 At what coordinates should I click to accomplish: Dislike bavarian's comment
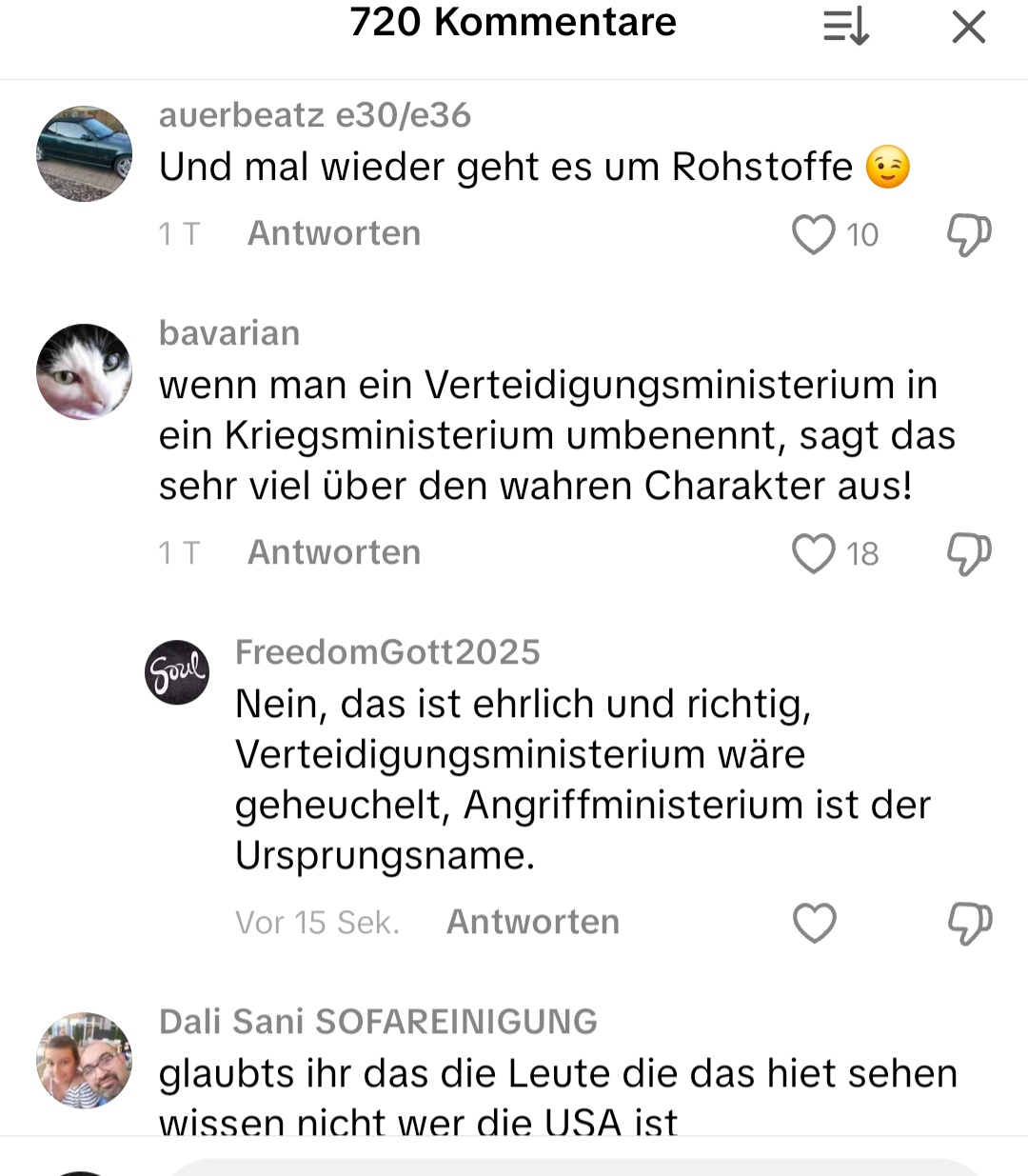pos(969,553)
